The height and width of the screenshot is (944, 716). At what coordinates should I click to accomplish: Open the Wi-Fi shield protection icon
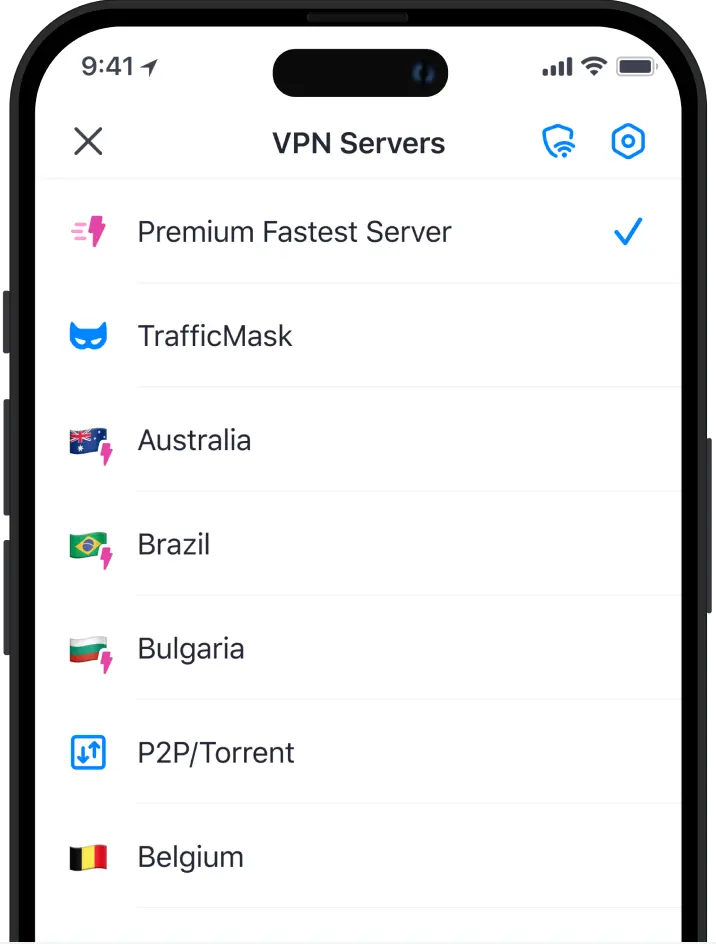559,142
